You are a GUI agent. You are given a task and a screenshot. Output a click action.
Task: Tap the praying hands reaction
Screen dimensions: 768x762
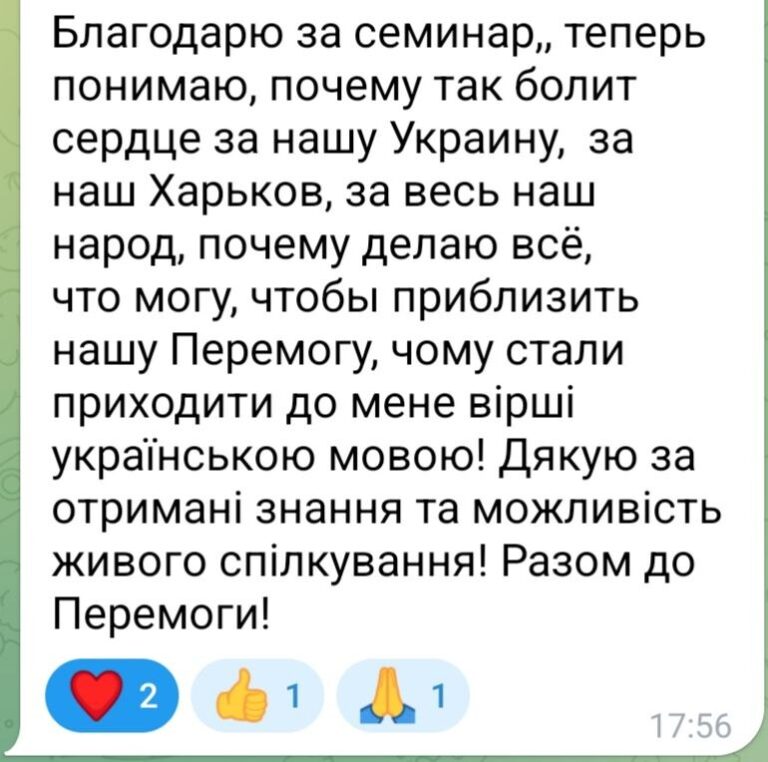403,696
